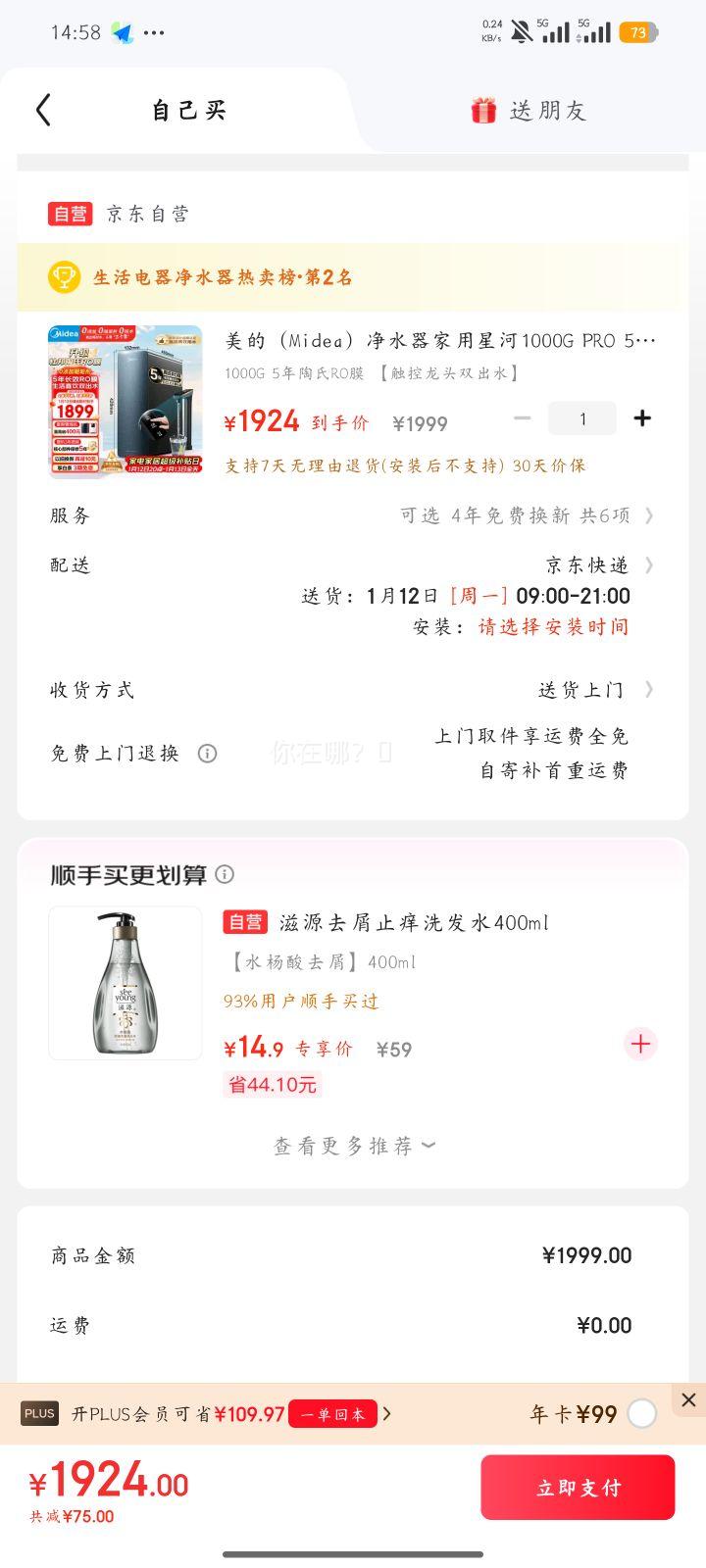This screenshot has height=1568, width=706.
Task: Add the shampoo using the red plus icon
Action: coord(640,1044)
